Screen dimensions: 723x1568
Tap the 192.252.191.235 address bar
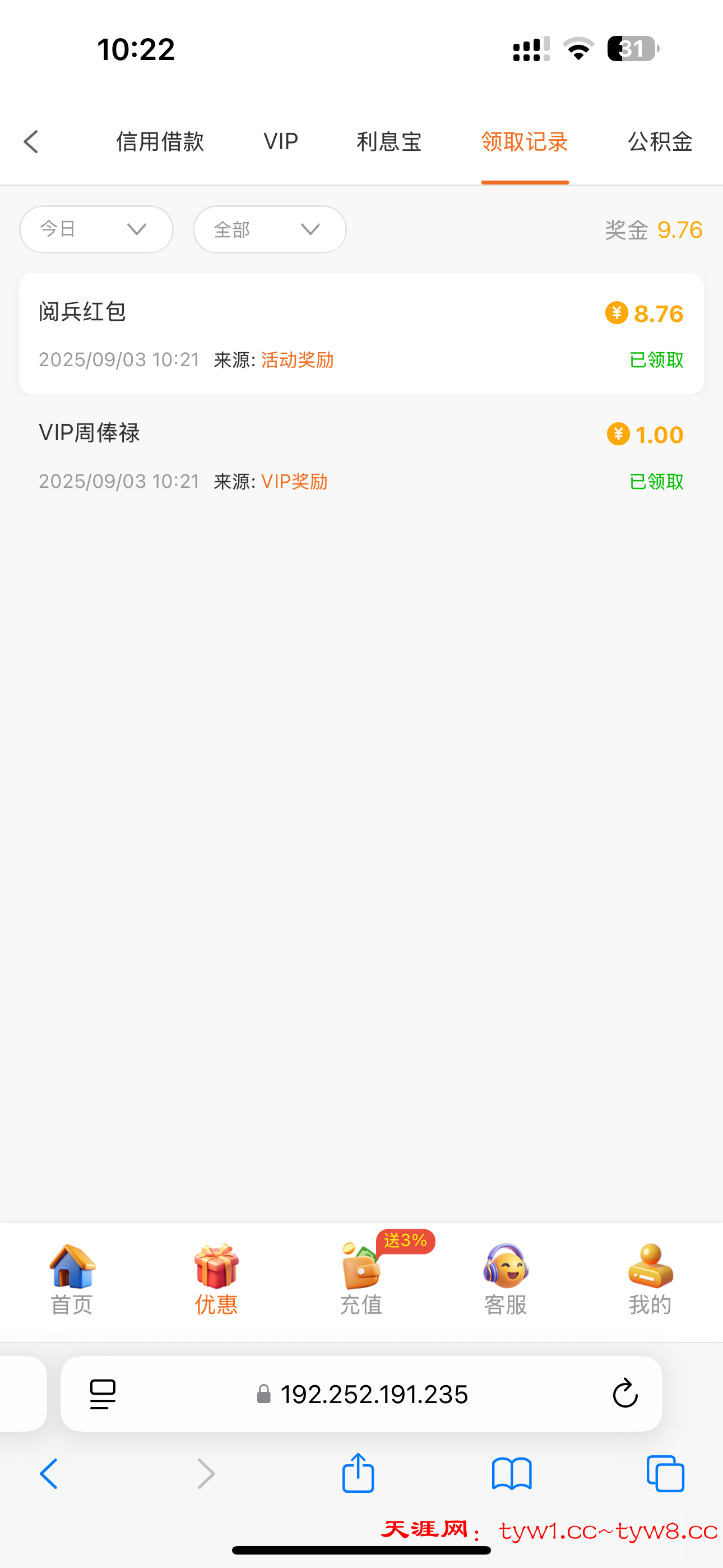tap(374, 1394)
